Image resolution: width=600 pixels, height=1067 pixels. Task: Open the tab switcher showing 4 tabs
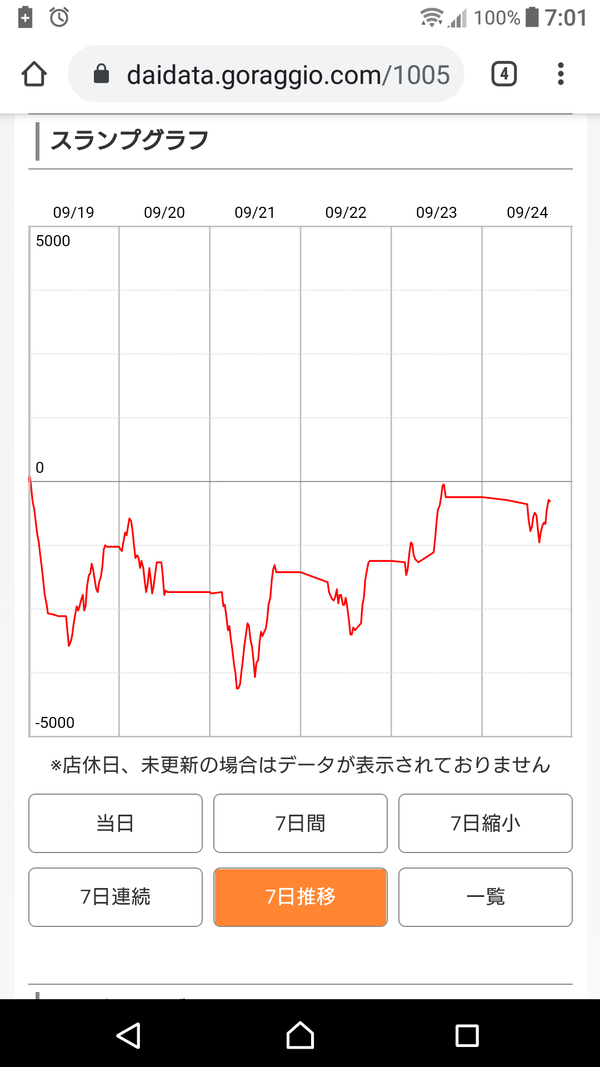[x=503, y=74]
